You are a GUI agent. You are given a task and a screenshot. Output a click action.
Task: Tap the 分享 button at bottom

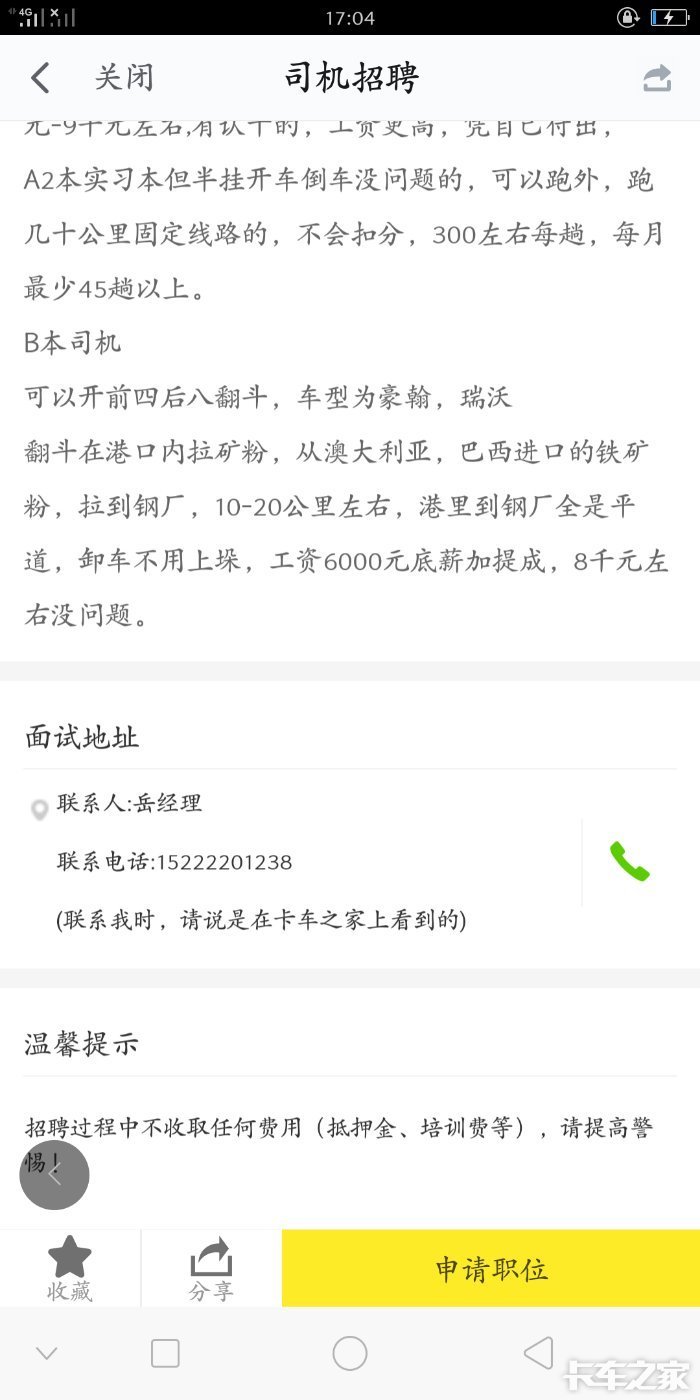click(x=211, y=1268)
